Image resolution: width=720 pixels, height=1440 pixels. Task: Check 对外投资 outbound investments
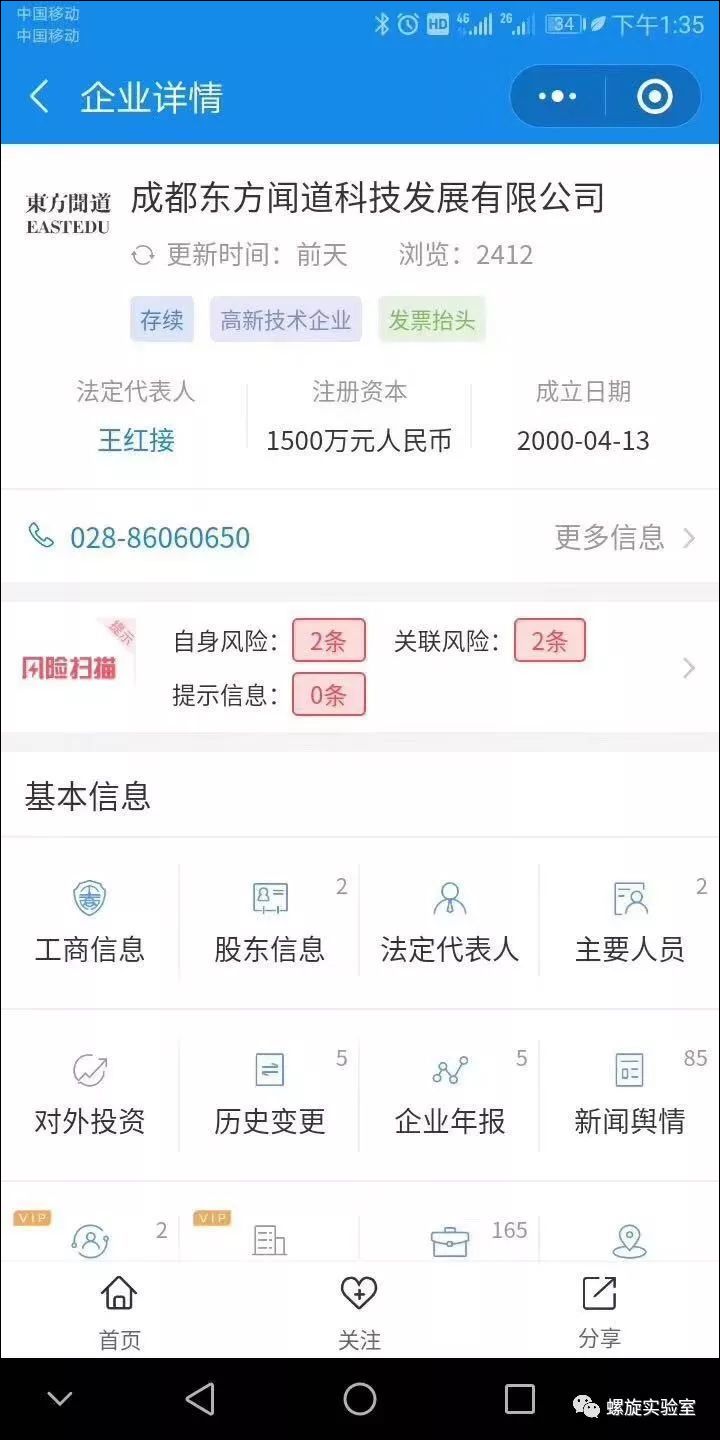90,1090
